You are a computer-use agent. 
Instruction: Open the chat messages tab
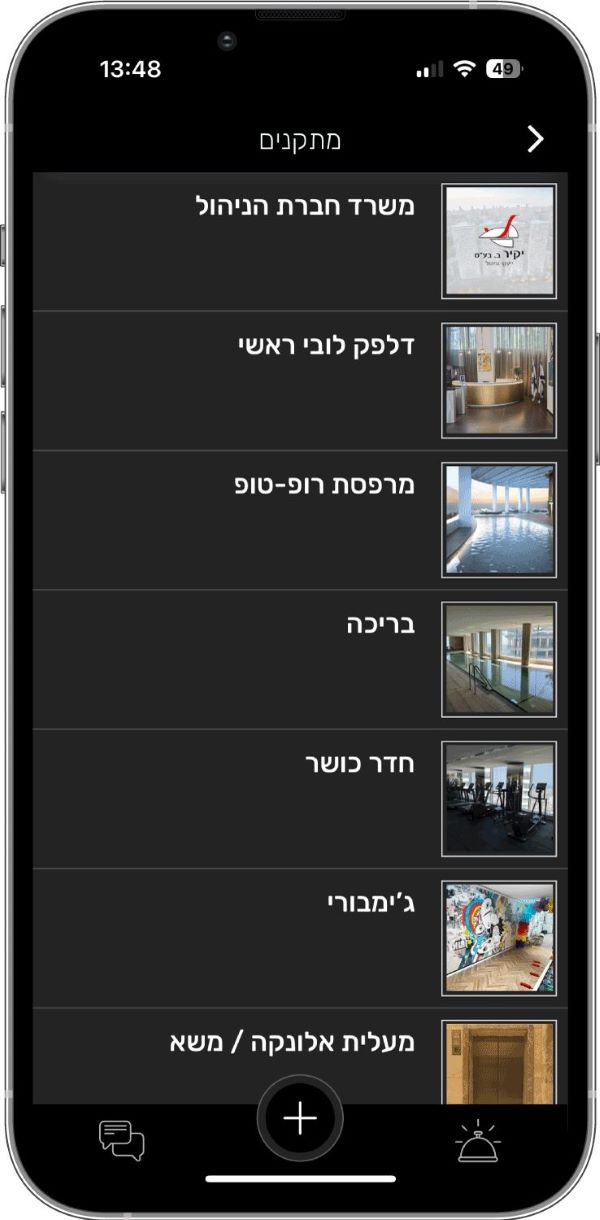122,1142
